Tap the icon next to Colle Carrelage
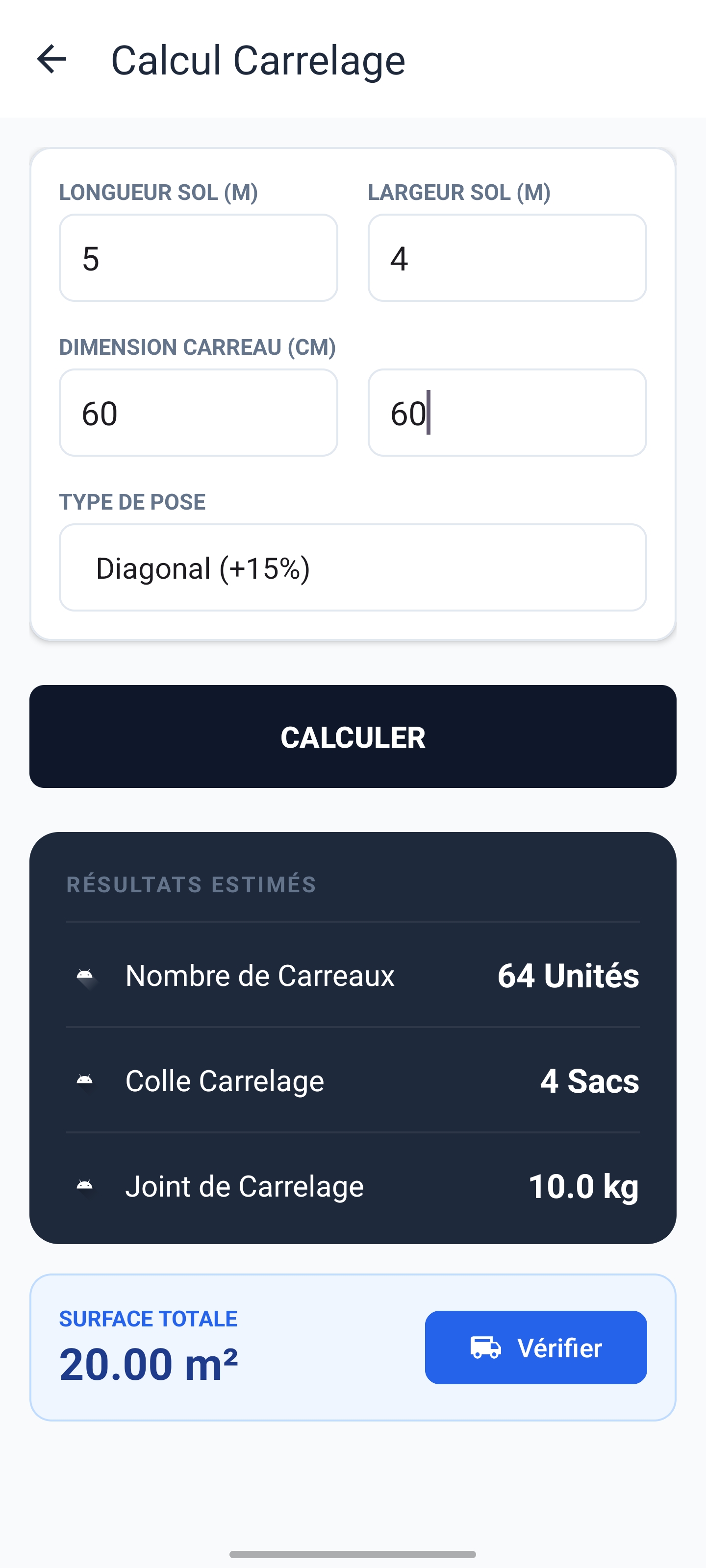Image resolution: width=706 pixels, height=1568 pixels. click(x=86, y=1080)
